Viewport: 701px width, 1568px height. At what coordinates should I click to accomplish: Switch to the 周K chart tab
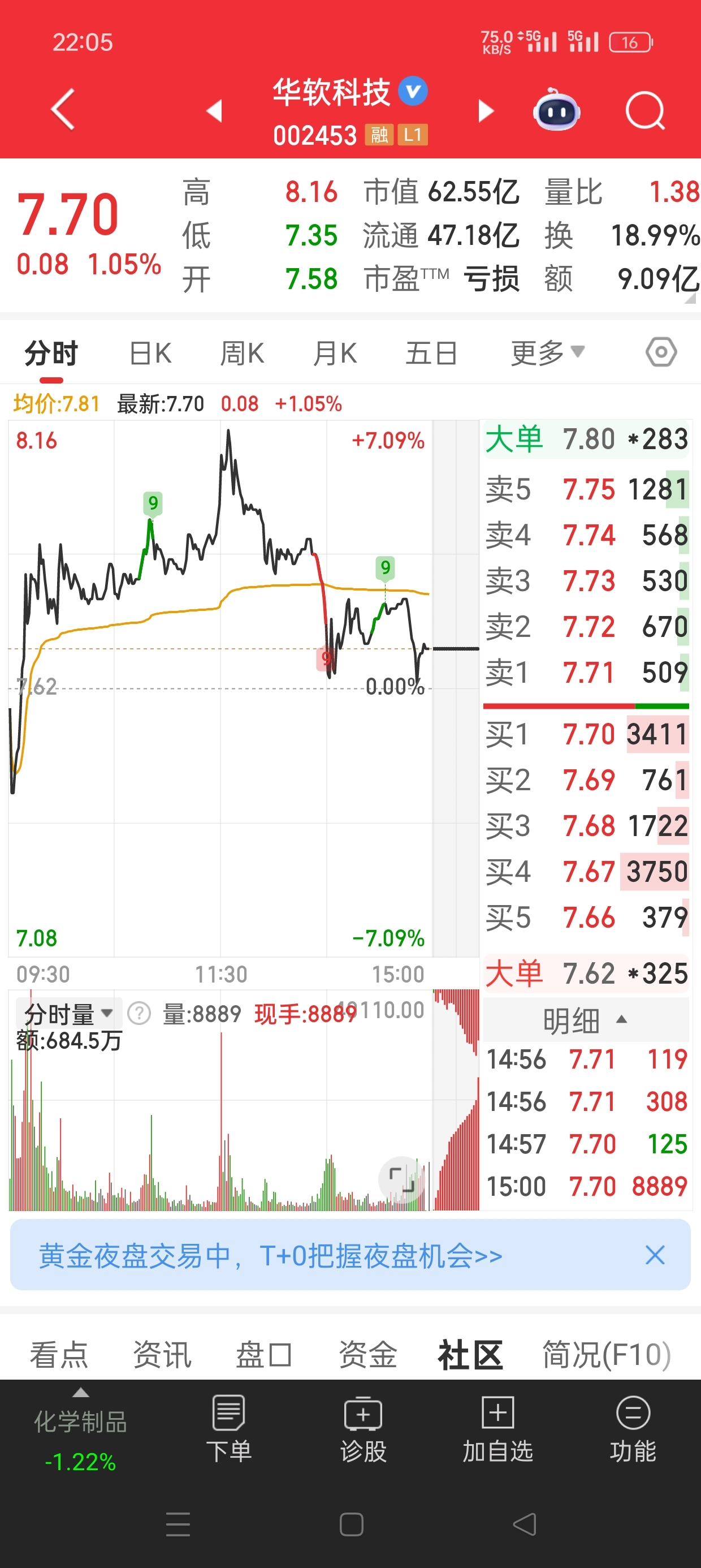pos(241,353)
